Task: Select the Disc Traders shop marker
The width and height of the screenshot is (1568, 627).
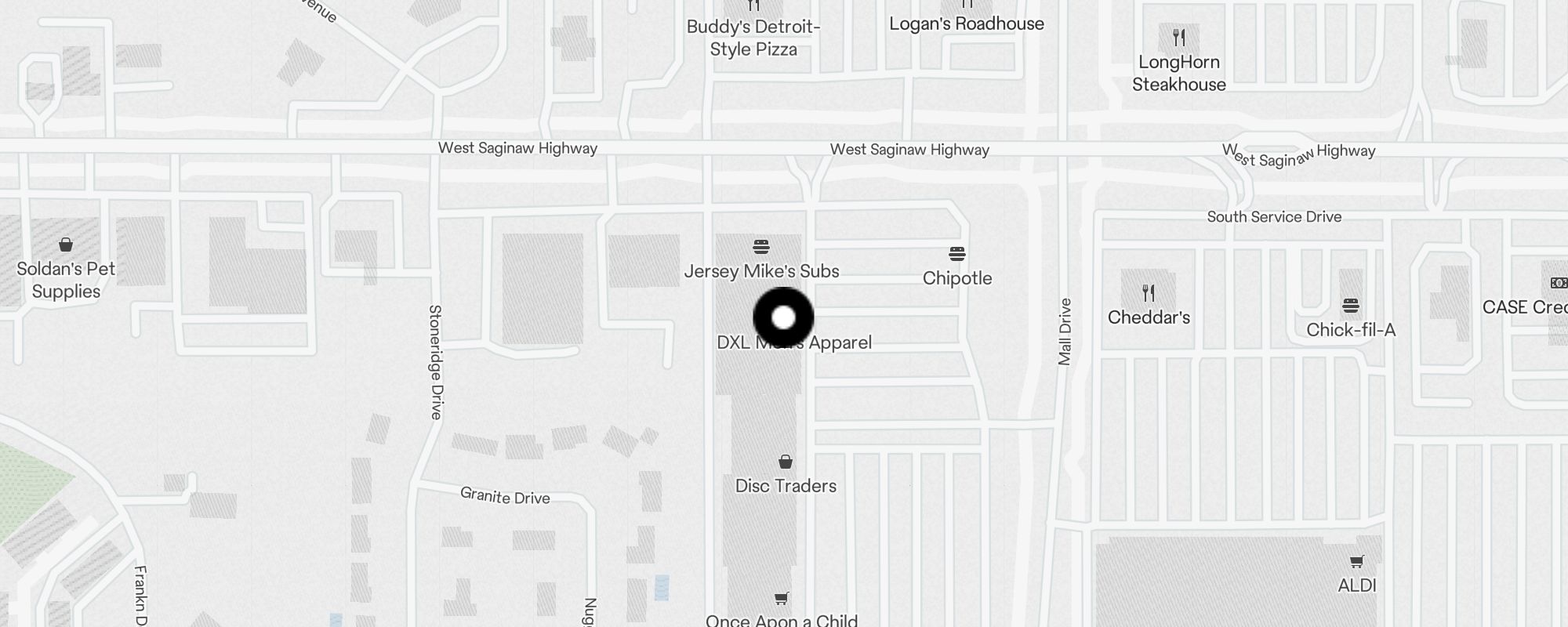Action: click(786, 462)
